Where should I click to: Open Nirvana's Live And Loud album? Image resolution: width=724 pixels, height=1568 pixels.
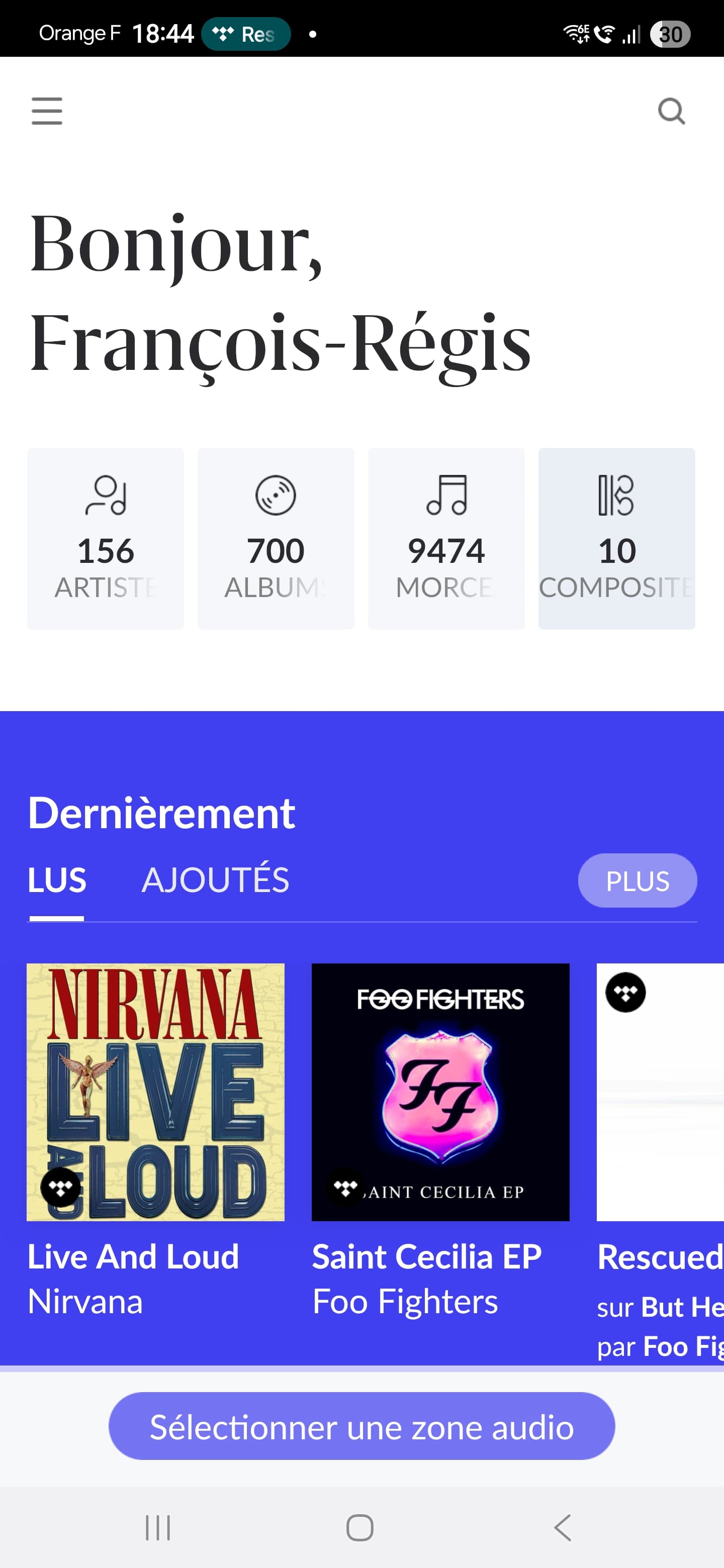click(x=155, y=1092)
